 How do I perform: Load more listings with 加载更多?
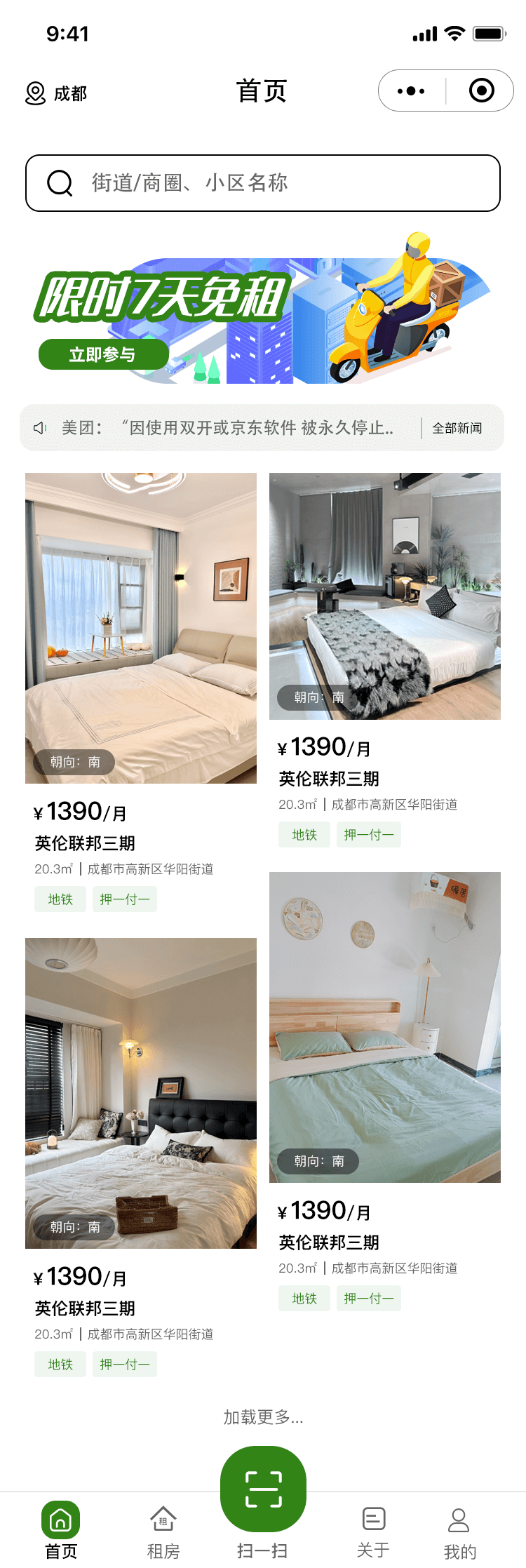(263, 1417)
